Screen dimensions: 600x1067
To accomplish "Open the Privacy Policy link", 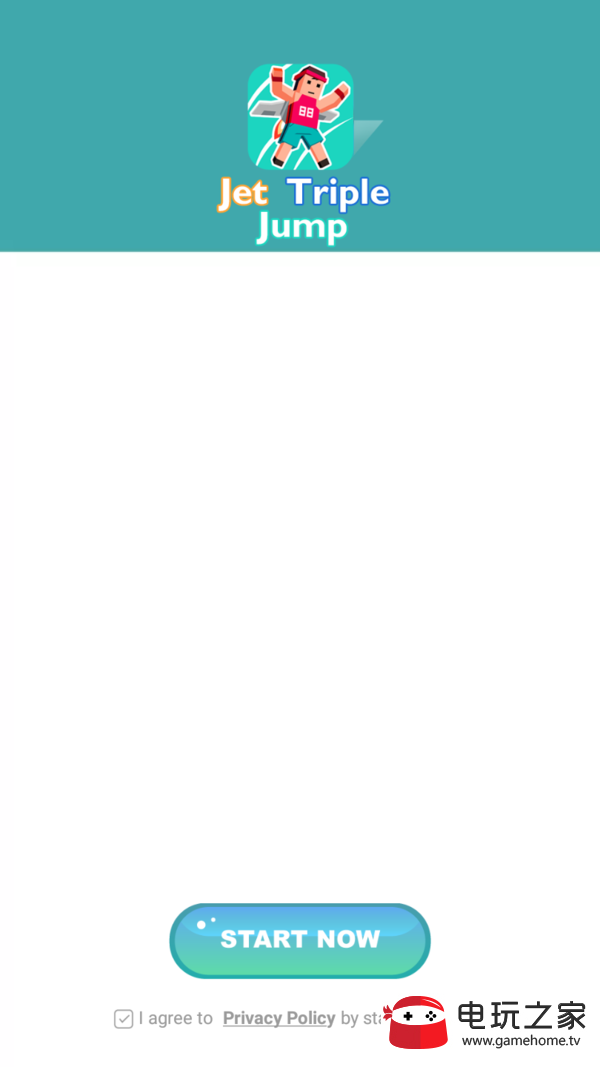I will click(x=279, y=1018).
